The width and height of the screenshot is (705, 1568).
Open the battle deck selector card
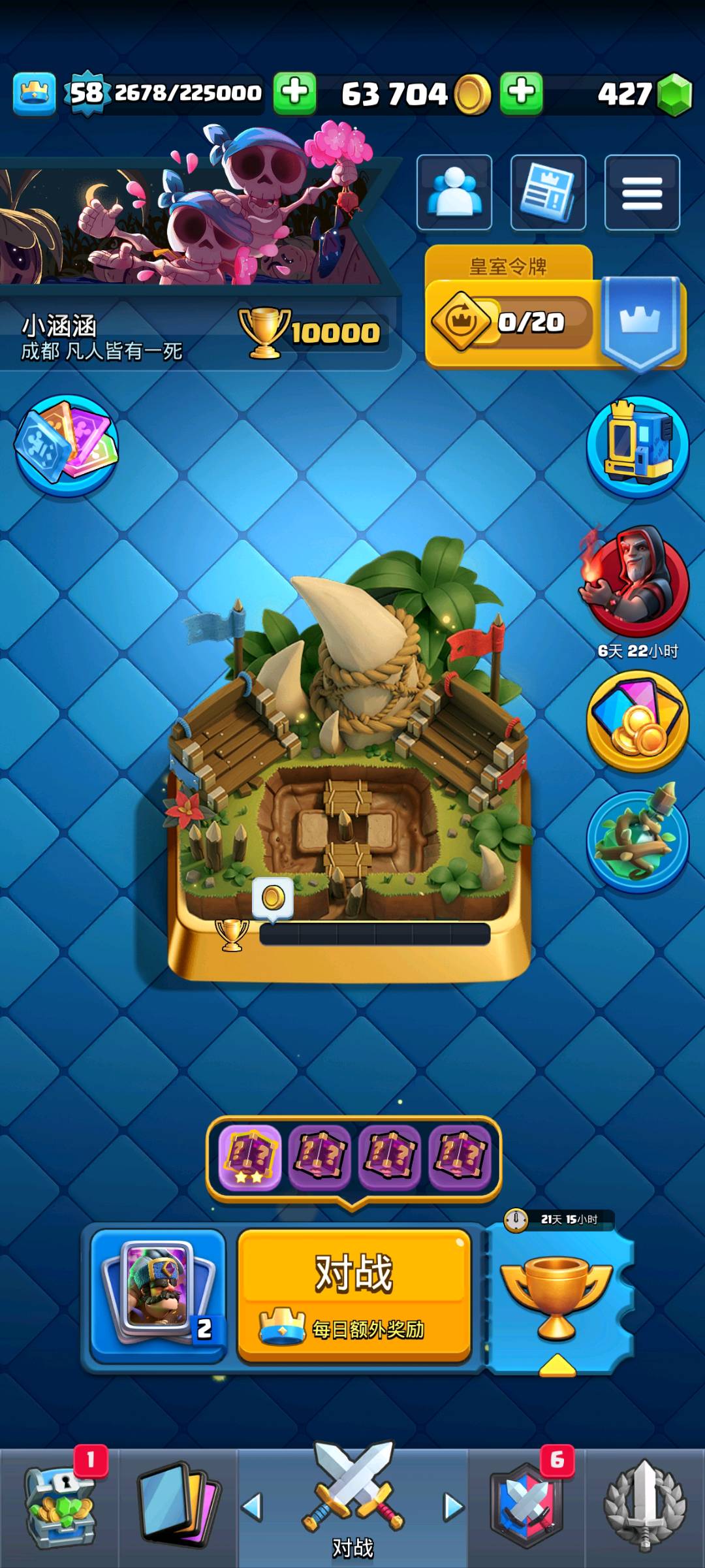[159, 1296]
